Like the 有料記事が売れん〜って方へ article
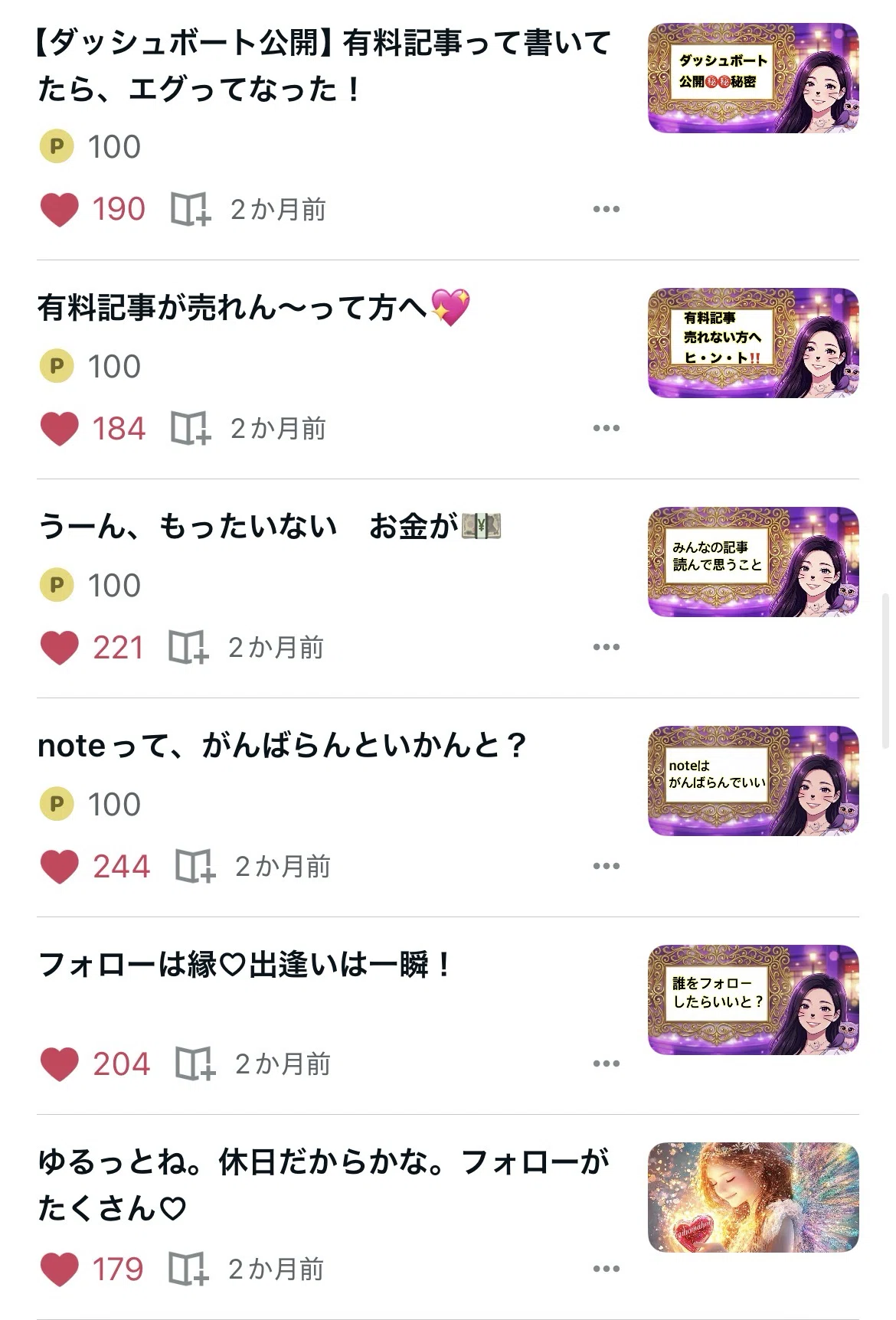 (60, 428)
